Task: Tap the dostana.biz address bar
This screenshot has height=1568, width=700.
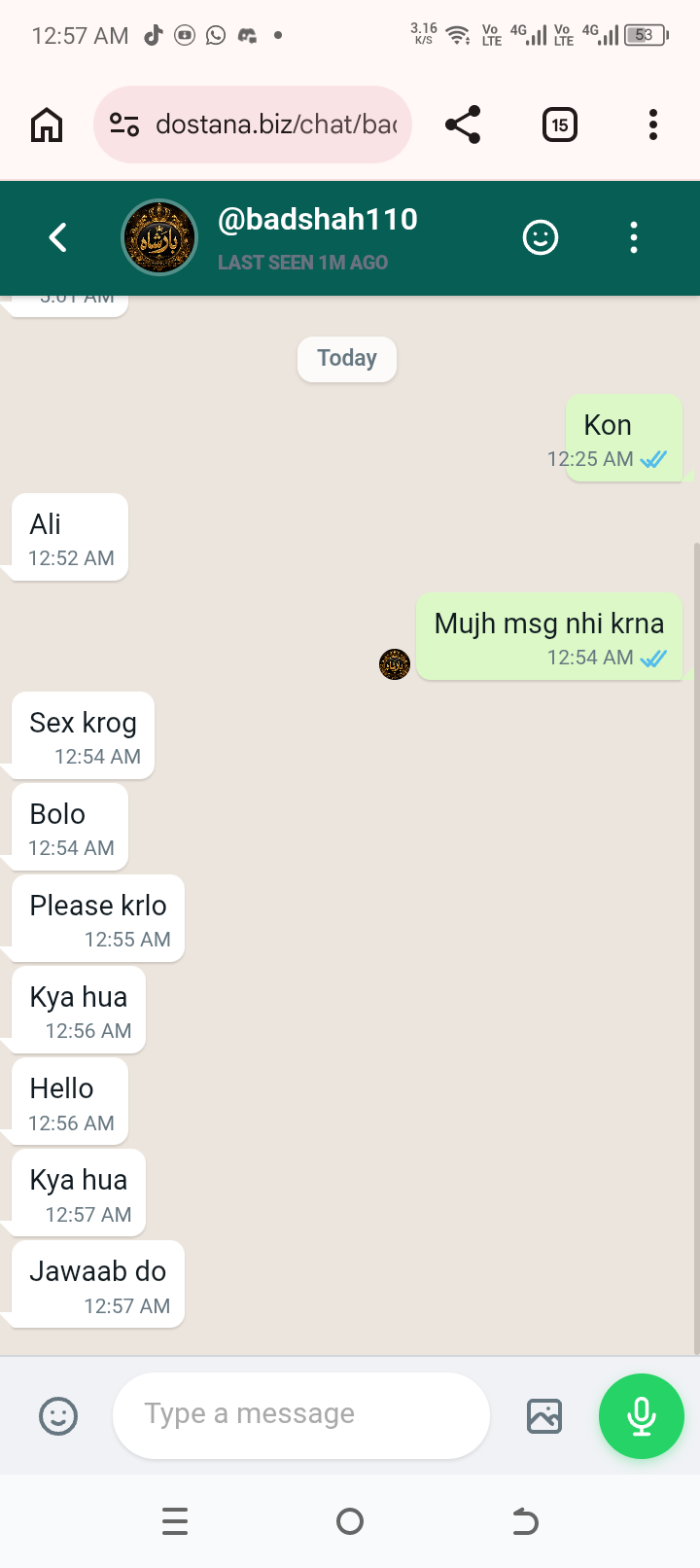Action: tap(253, 125)
